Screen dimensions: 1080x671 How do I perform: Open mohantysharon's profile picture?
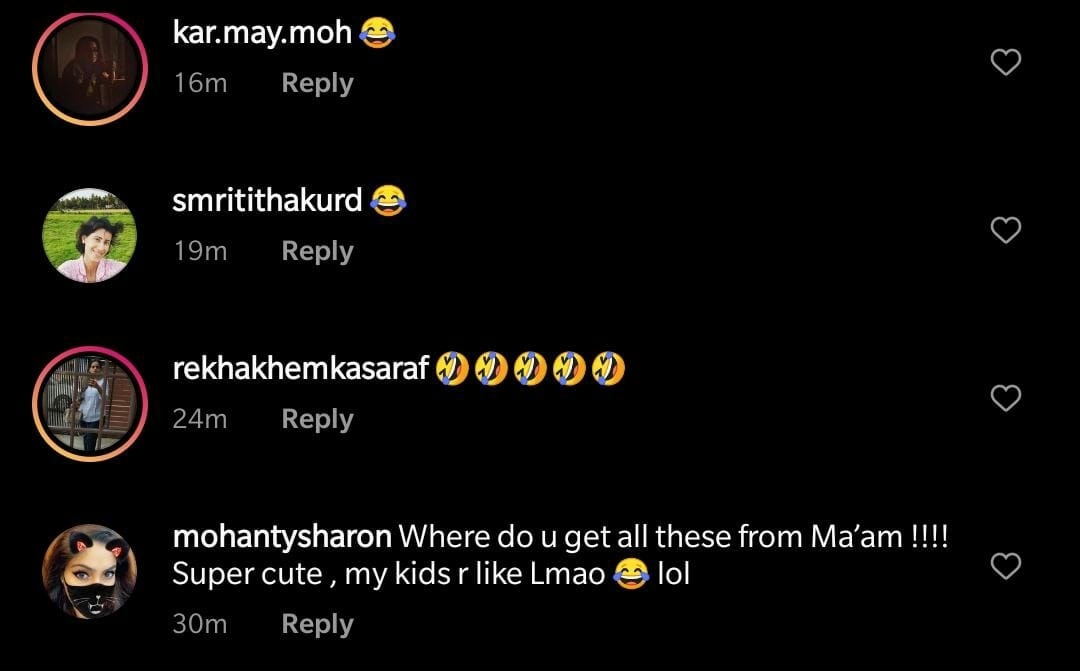[x=90, y=571]
